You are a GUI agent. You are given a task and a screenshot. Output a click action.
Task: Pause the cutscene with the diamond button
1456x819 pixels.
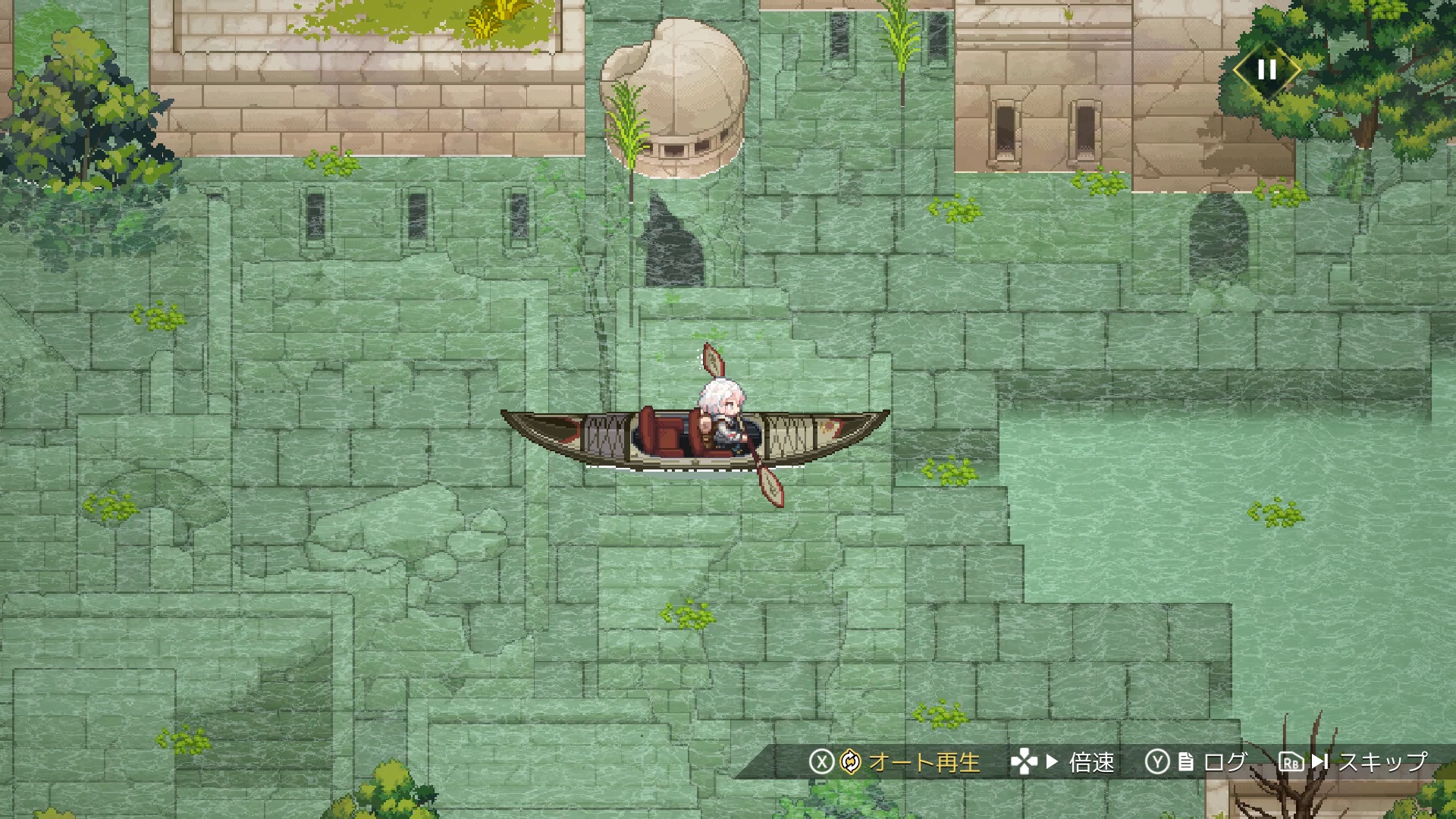[1266, 70]
